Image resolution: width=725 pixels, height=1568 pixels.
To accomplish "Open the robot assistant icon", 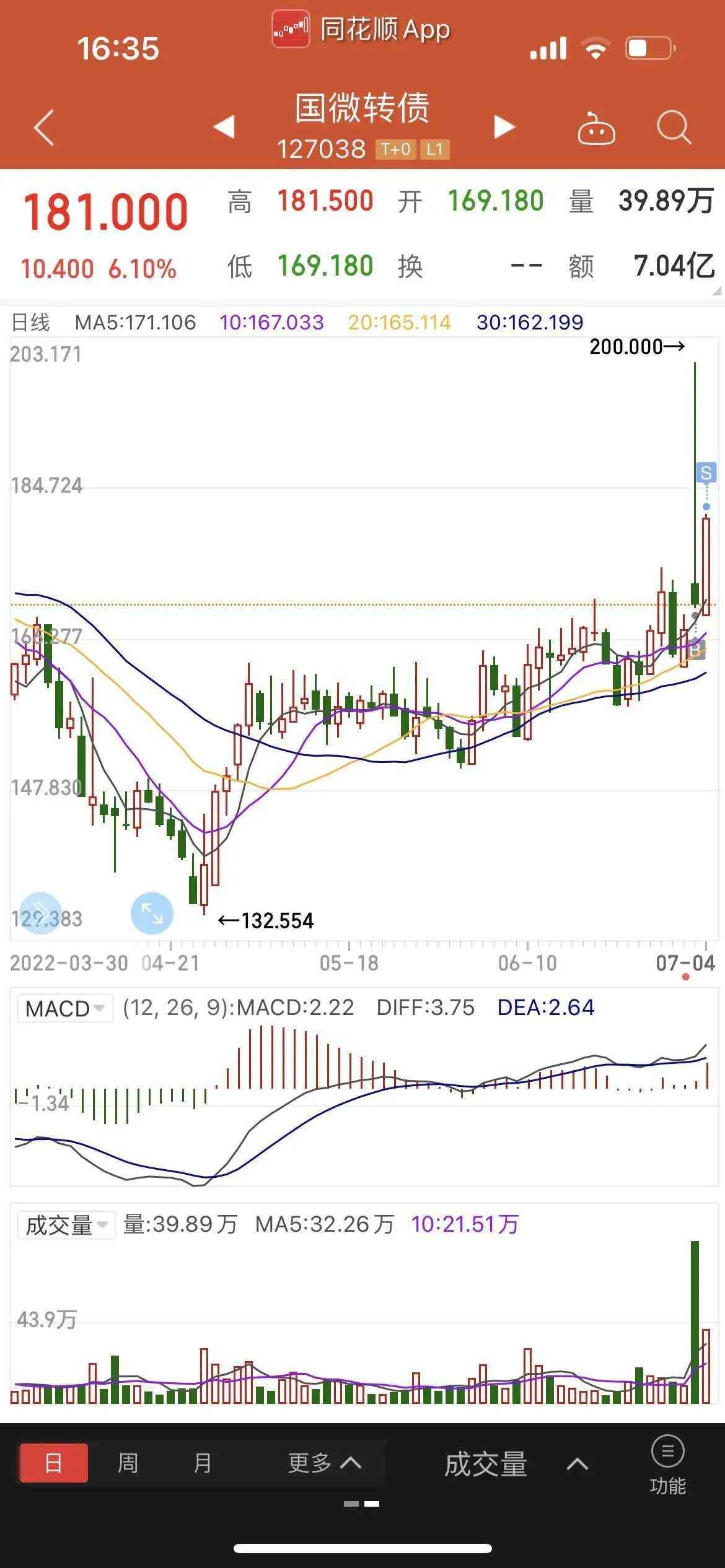I will click(x=596, y=129).
